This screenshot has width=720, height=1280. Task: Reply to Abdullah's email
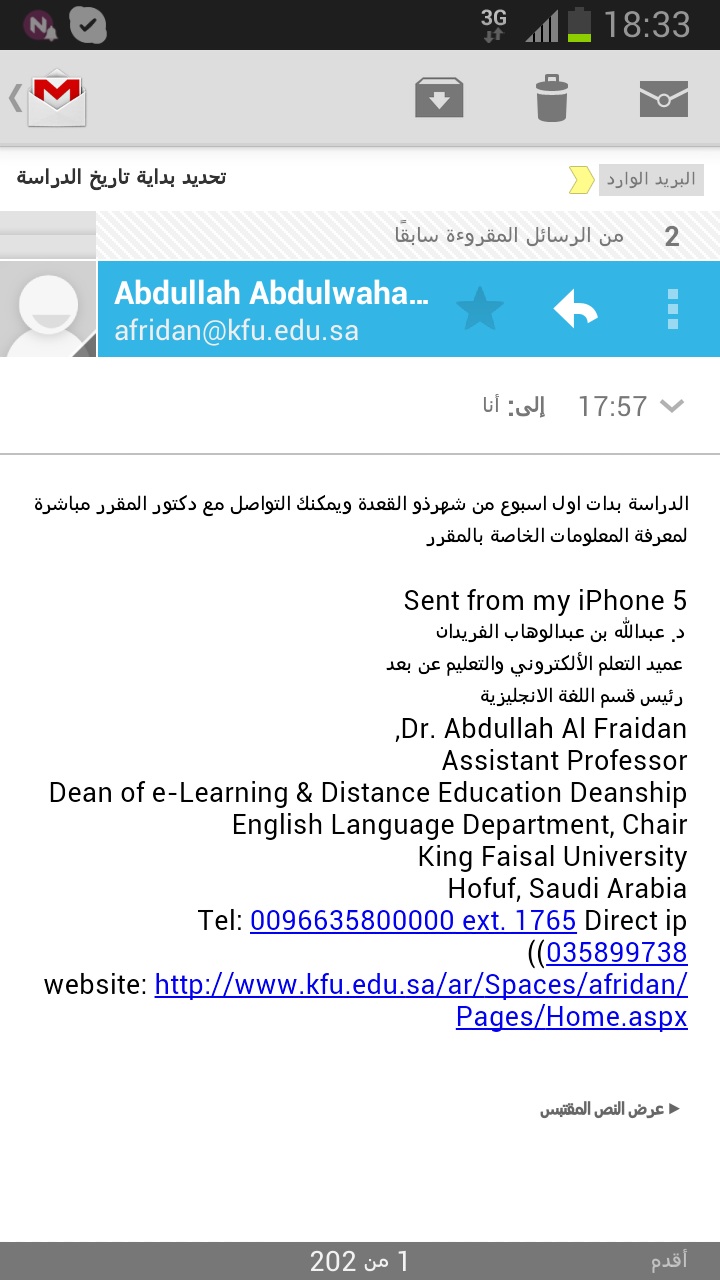pos(576,310)
